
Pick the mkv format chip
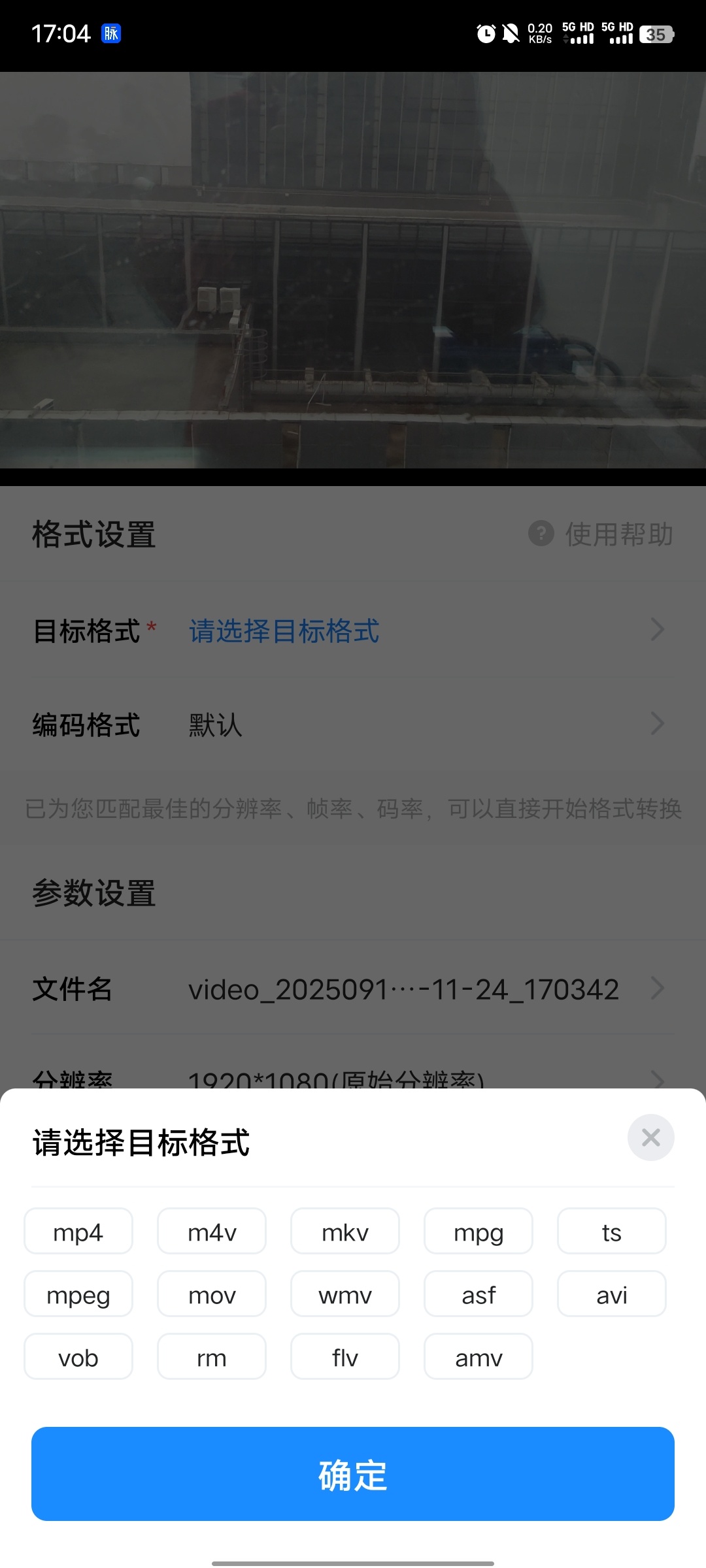345,1232
